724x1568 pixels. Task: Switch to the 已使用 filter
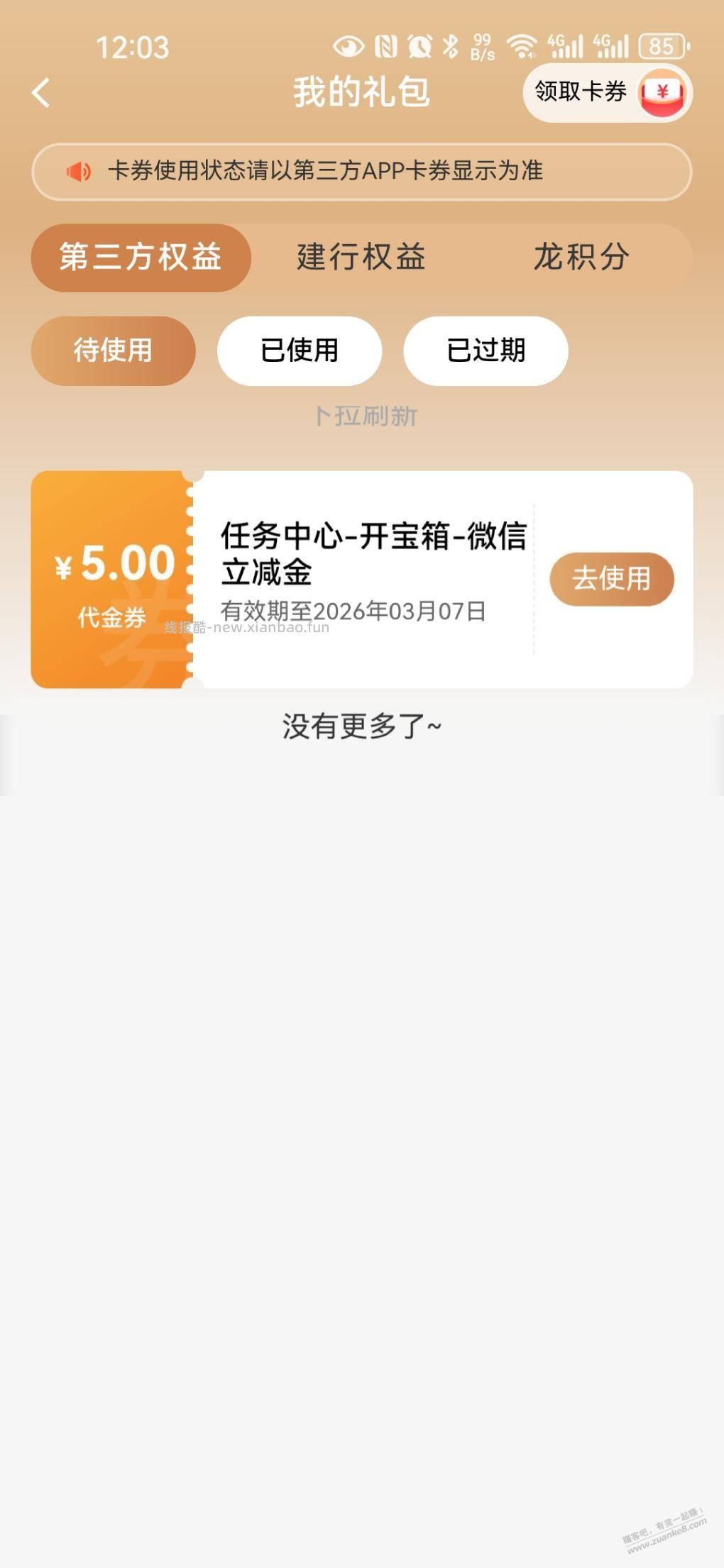click(298, 350)
